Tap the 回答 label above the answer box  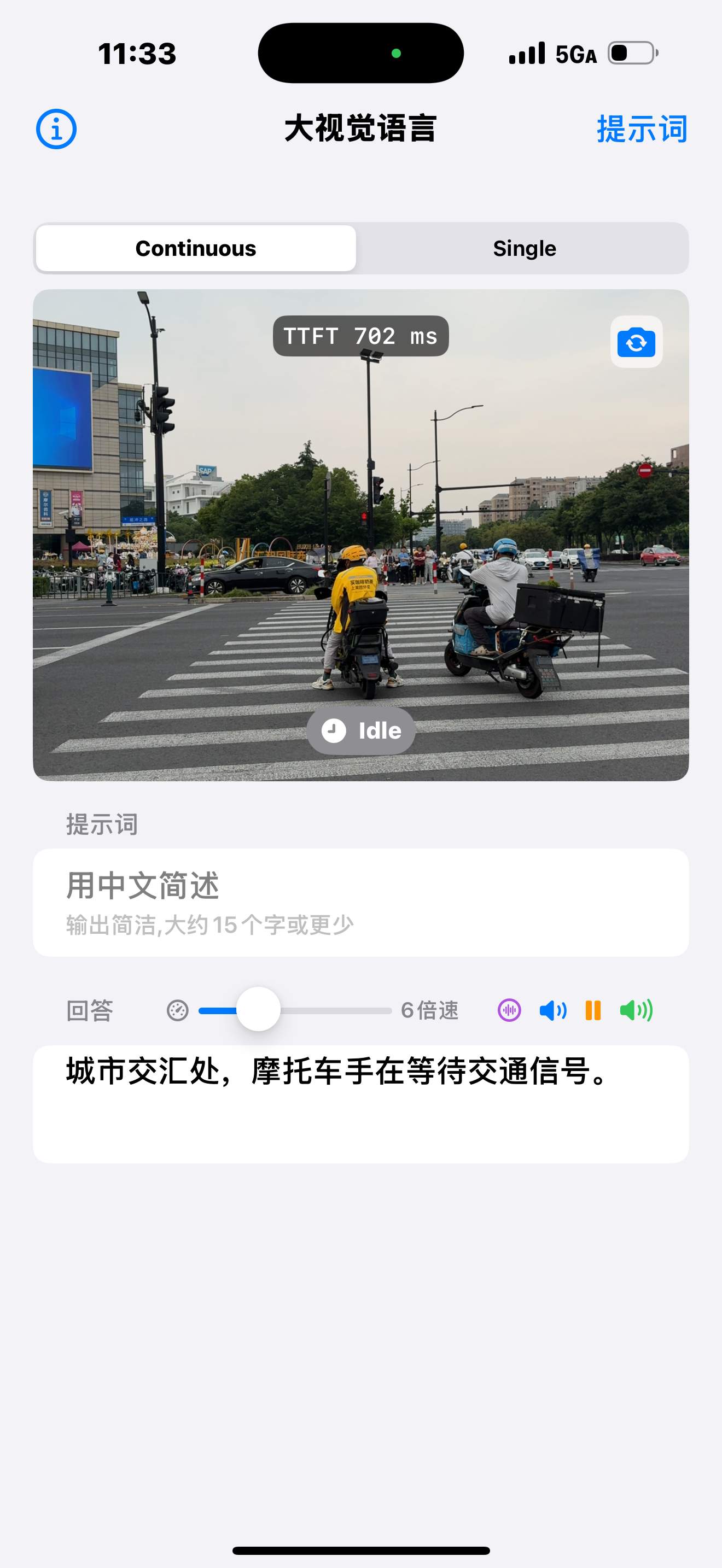click(90, 1010)
